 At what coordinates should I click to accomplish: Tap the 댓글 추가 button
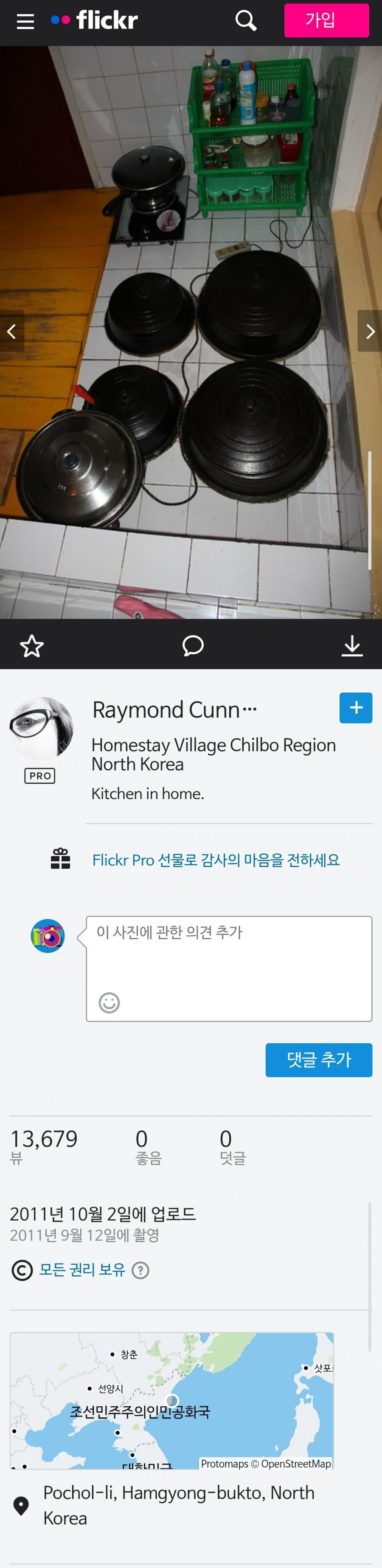pos(318,1060)
